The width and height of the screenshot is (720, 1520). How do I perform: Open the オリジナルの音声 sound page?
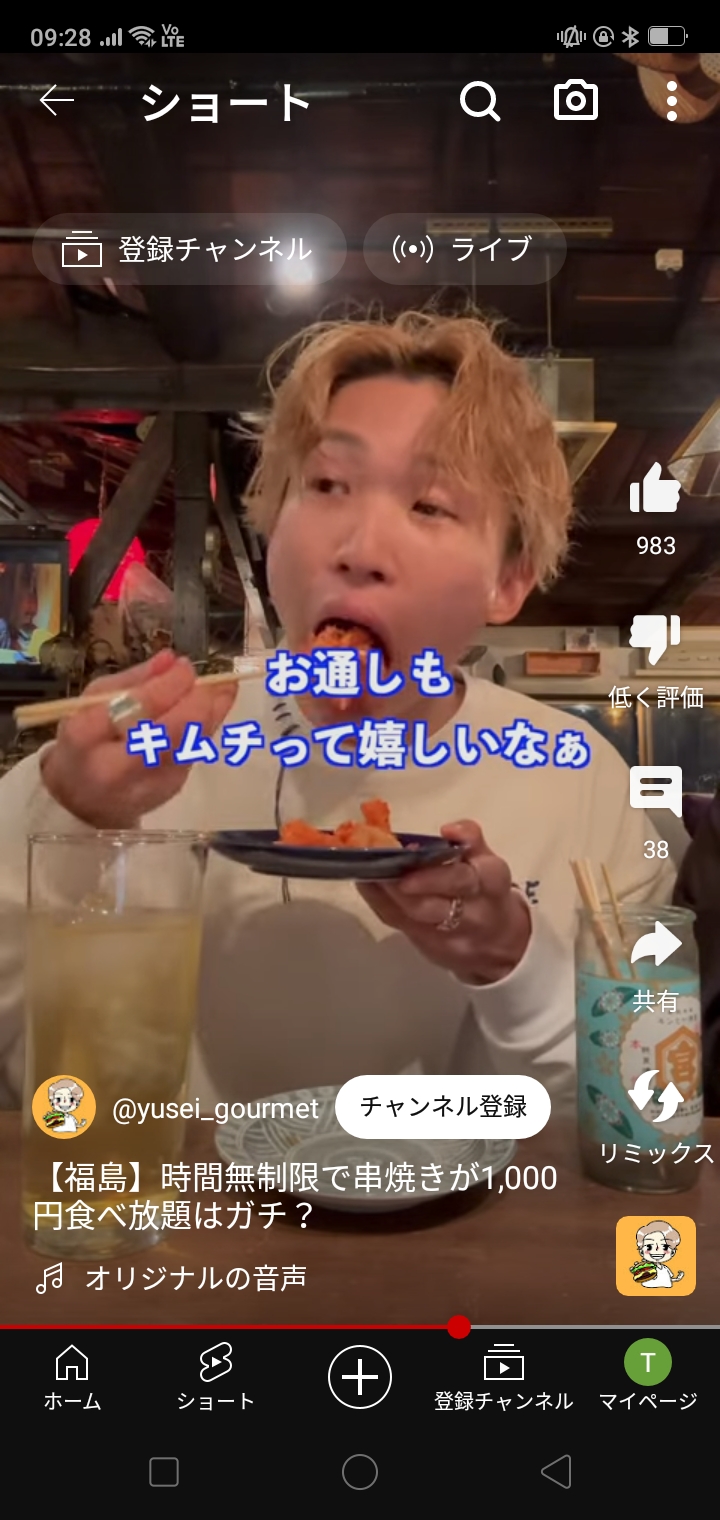tap(195, 1278)
